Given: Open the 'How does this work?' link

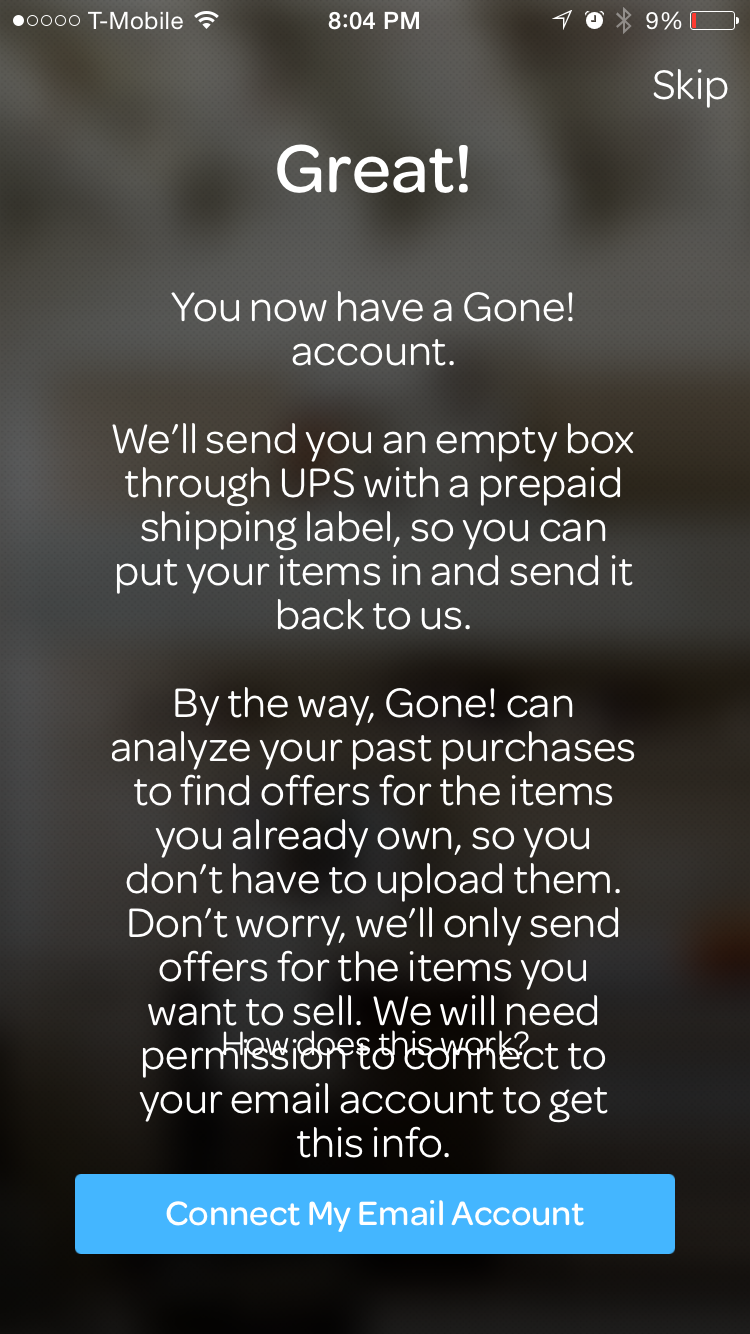Looking at the screenshot, I should [x=374, y=1043].
